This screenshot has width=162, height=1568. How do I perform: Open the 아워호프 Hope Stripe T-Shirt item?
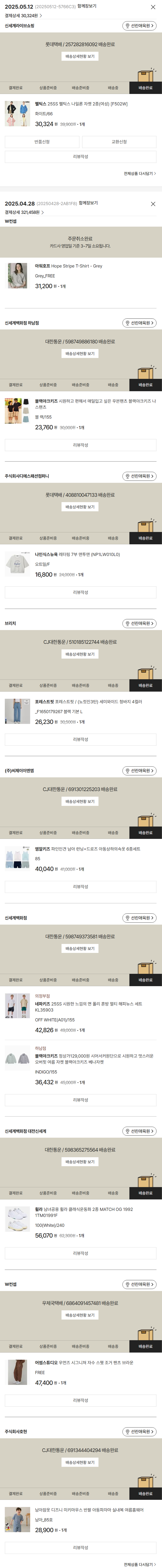point(68,266)
